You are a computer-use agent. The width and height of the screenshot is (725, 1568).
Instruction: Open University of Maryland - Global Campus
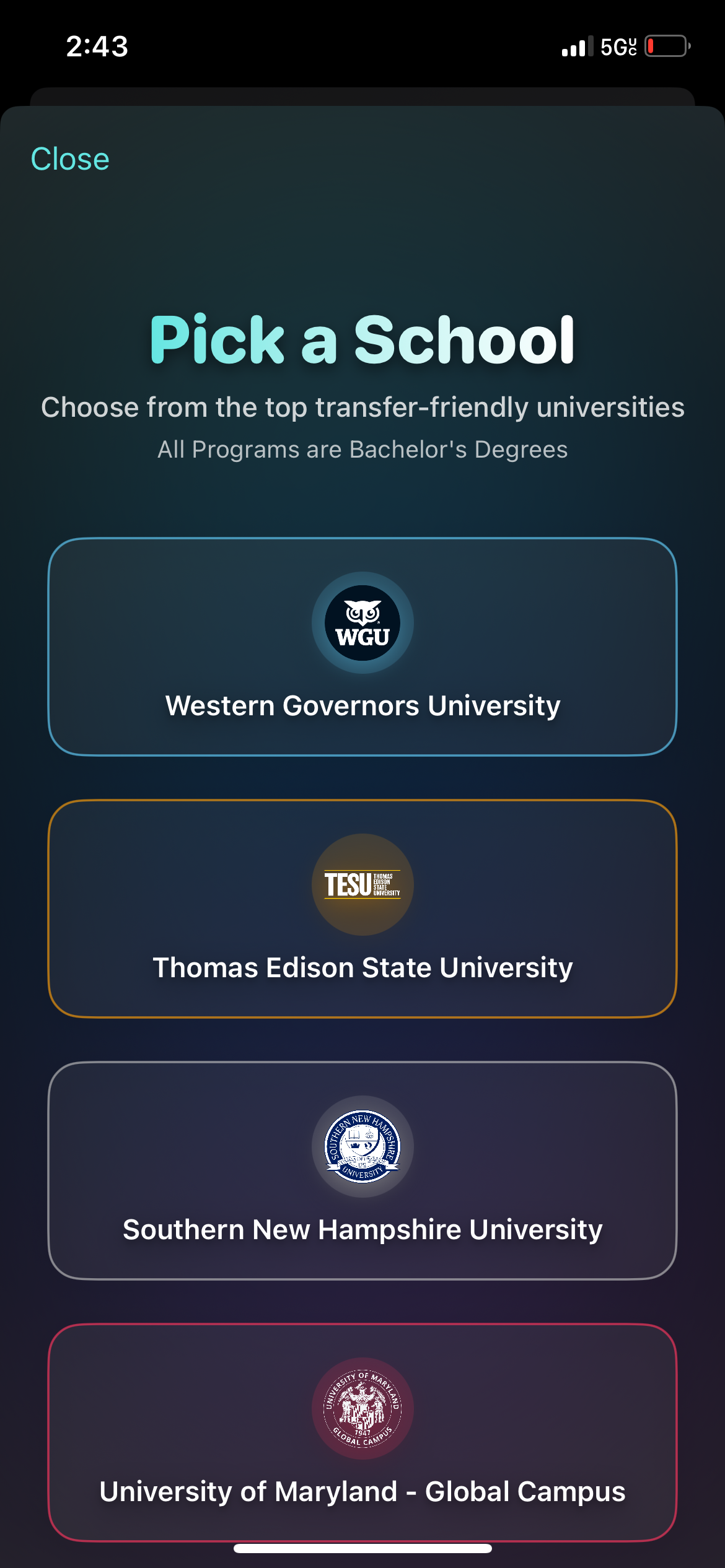362,1432
